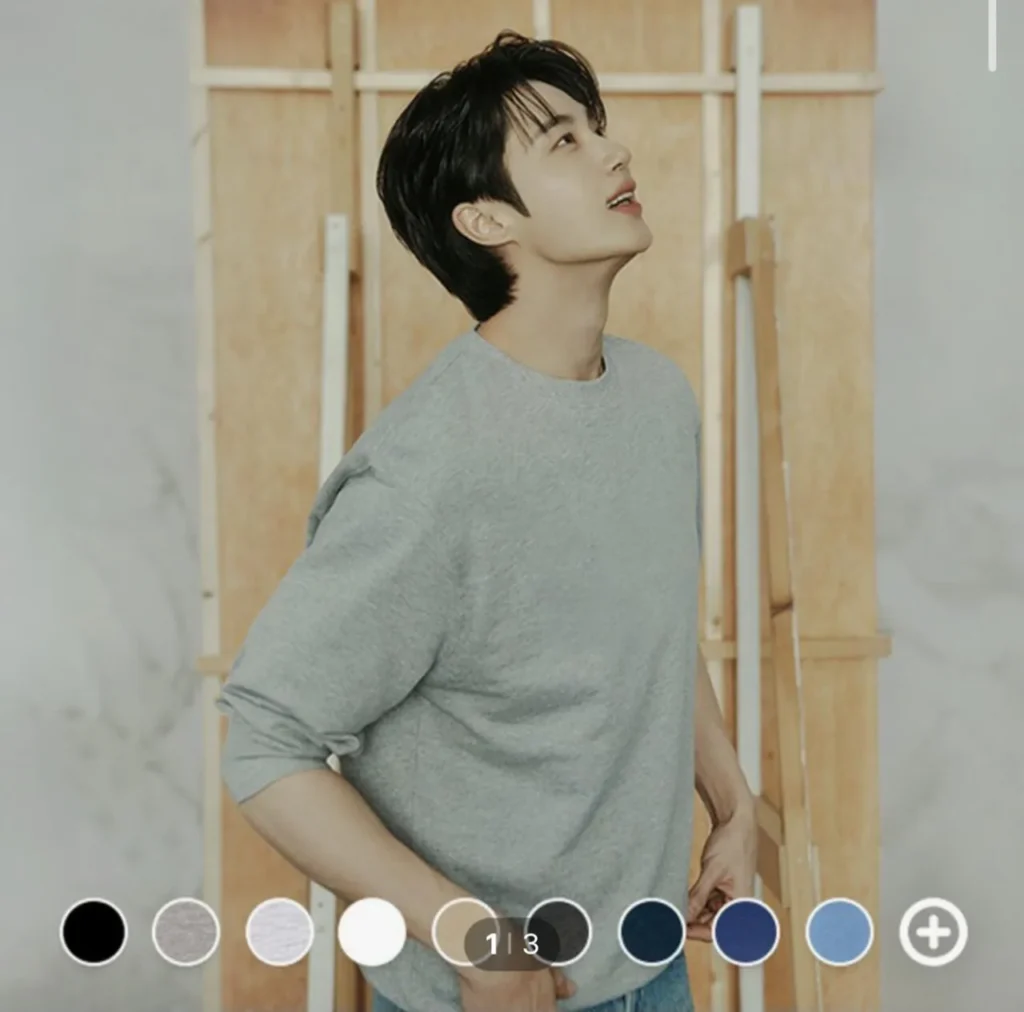Select the black color swatch
Viewport: 1024px width, 1012px height.
click(x=94, y=932)
